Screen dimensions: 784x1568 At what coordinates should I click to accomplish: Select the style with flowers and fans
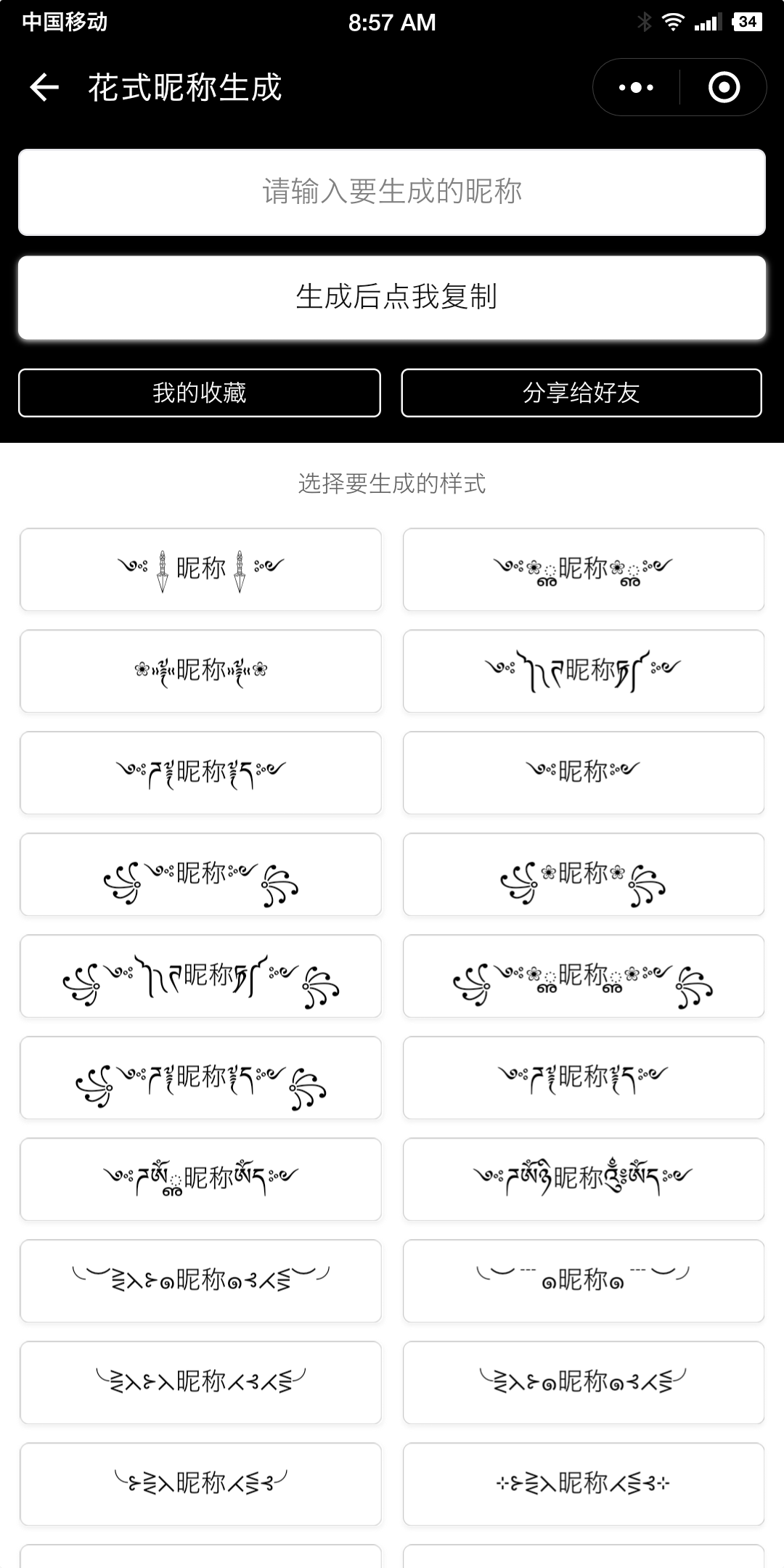(584, 875)
